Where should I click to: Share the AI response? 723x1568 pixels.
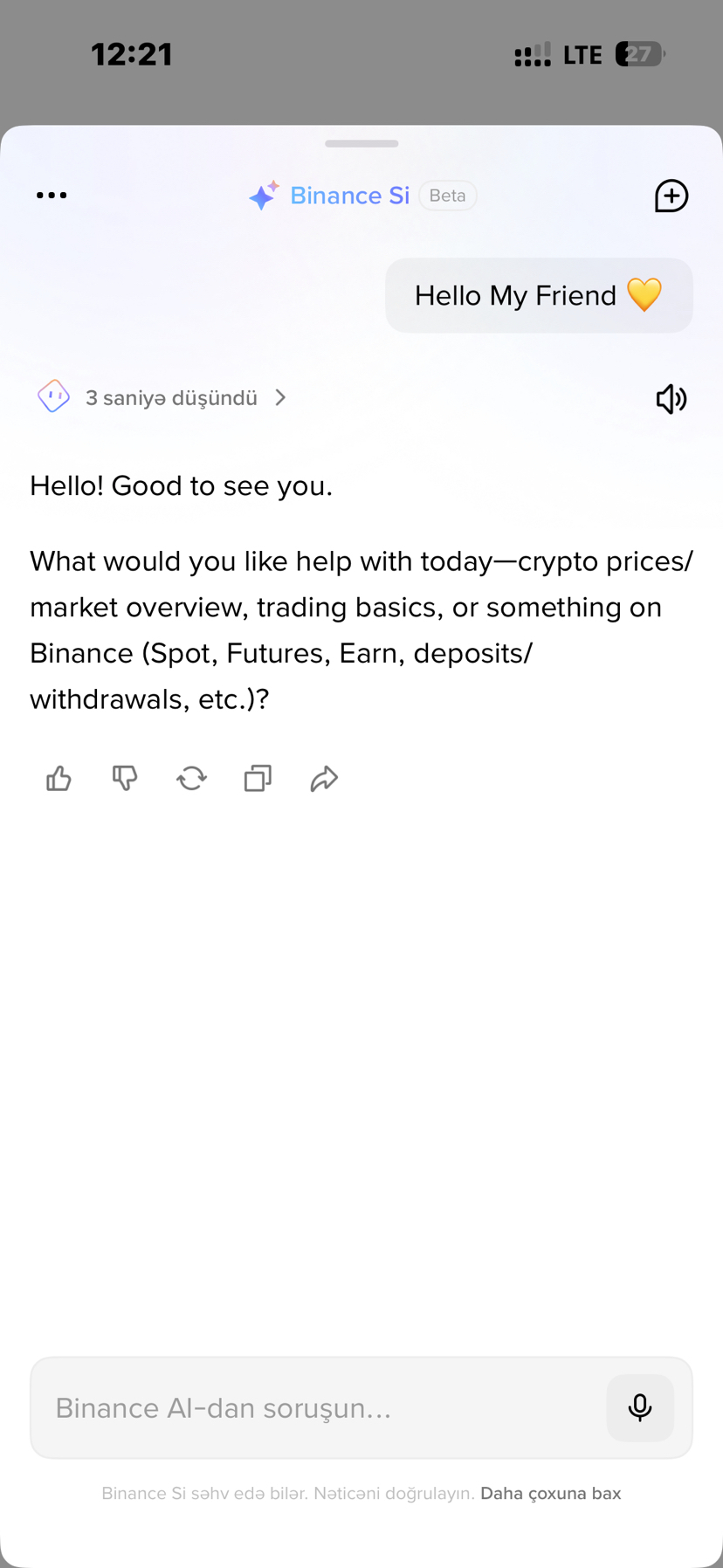click(x=324, y=778)
